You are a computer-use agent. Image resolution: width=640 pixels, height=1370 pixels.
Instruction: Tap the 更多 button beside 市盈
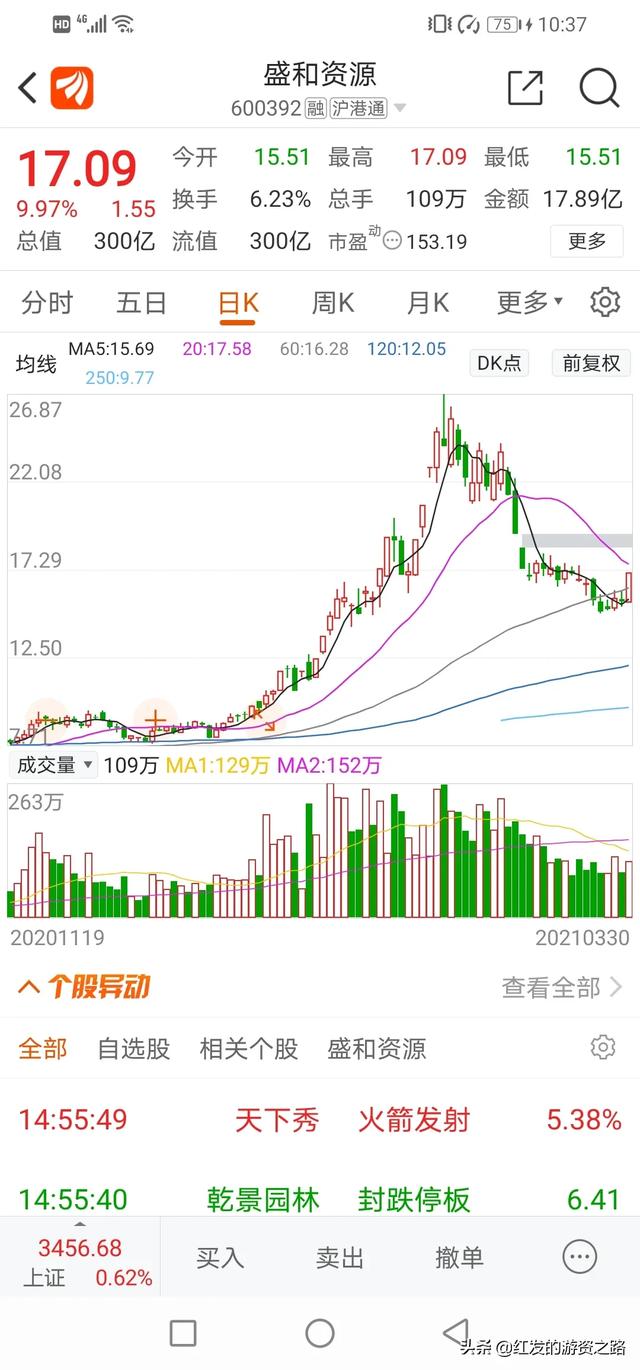pos(587,241)
